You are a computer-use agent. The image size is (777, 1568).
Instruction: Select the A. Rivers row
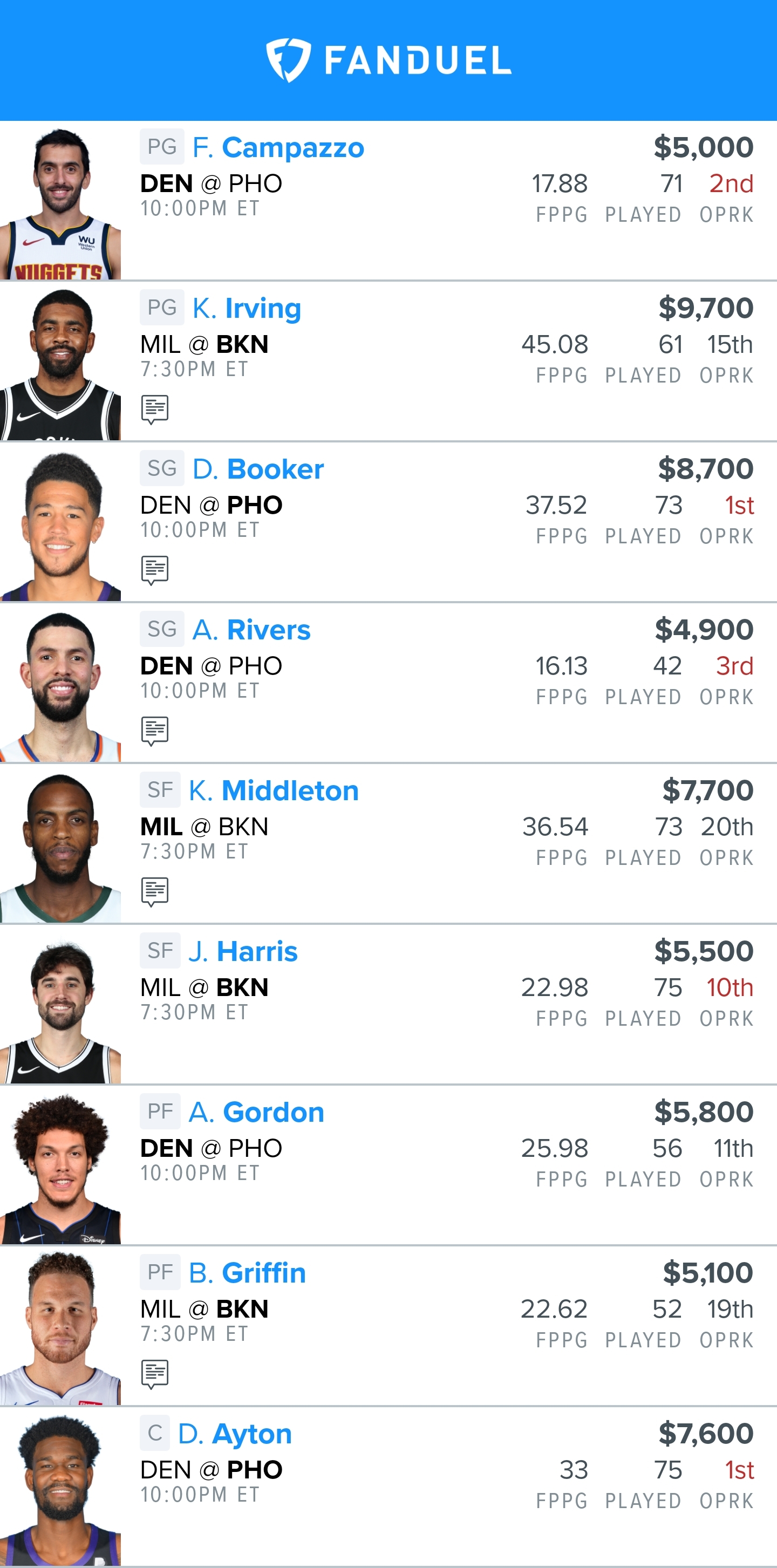[388, 683]
